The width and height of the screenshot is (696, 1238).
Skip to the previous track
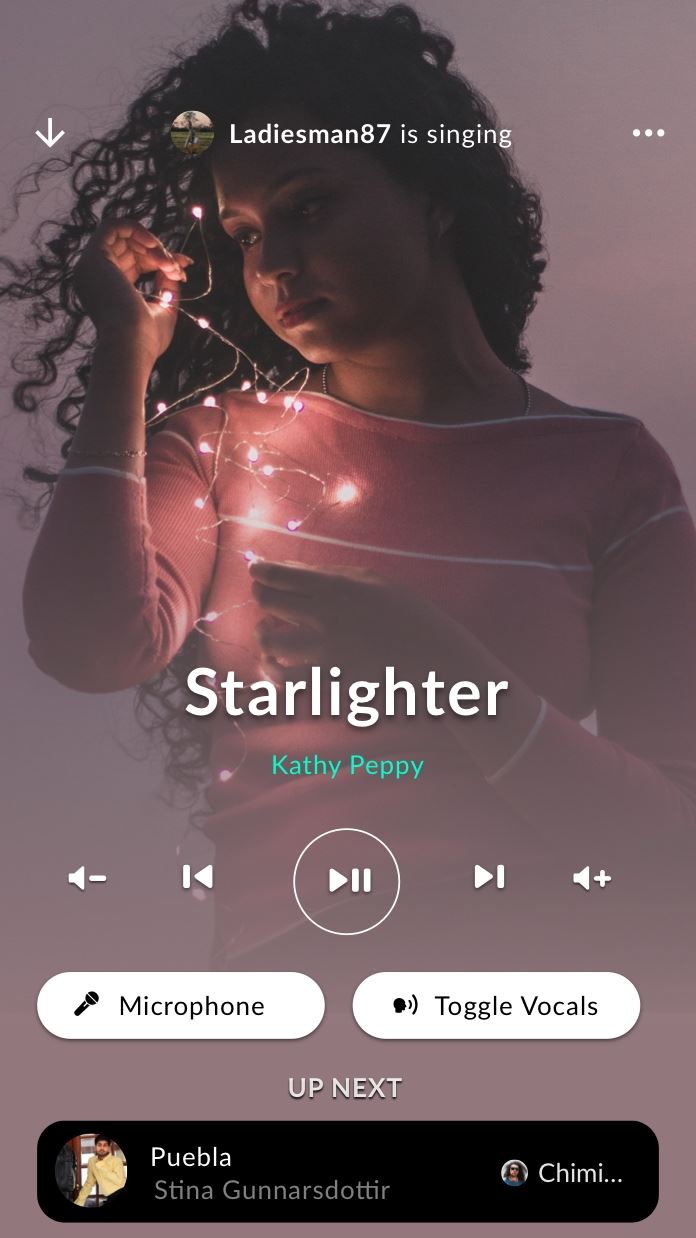coord(197,877)
